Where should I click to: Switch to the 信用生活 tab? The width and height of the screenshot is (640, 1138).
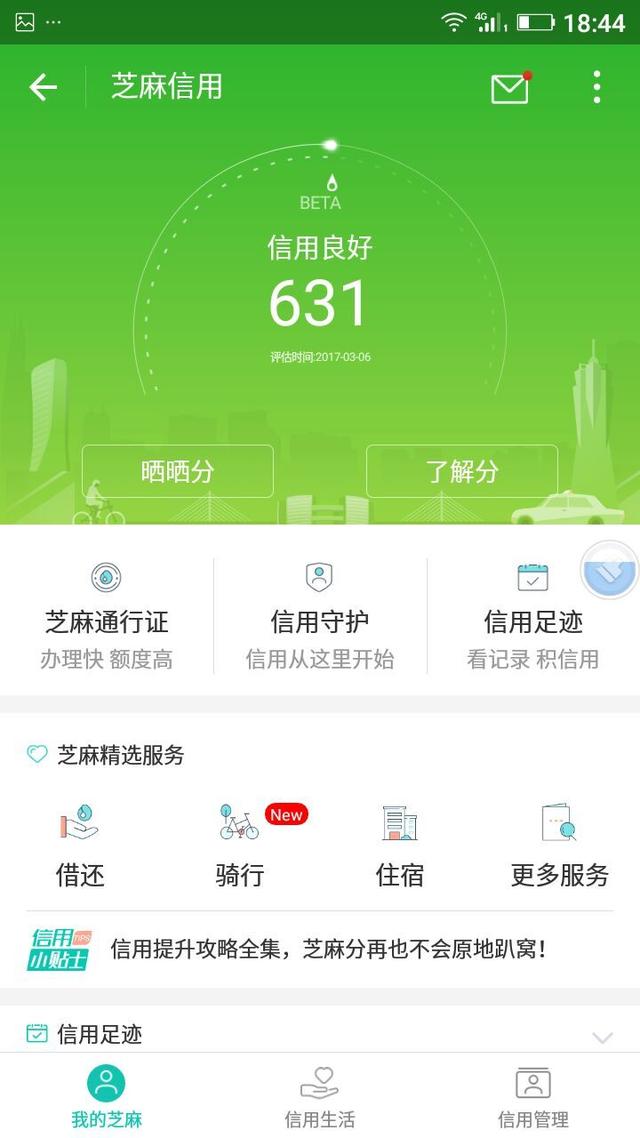tap(320, 1095)
